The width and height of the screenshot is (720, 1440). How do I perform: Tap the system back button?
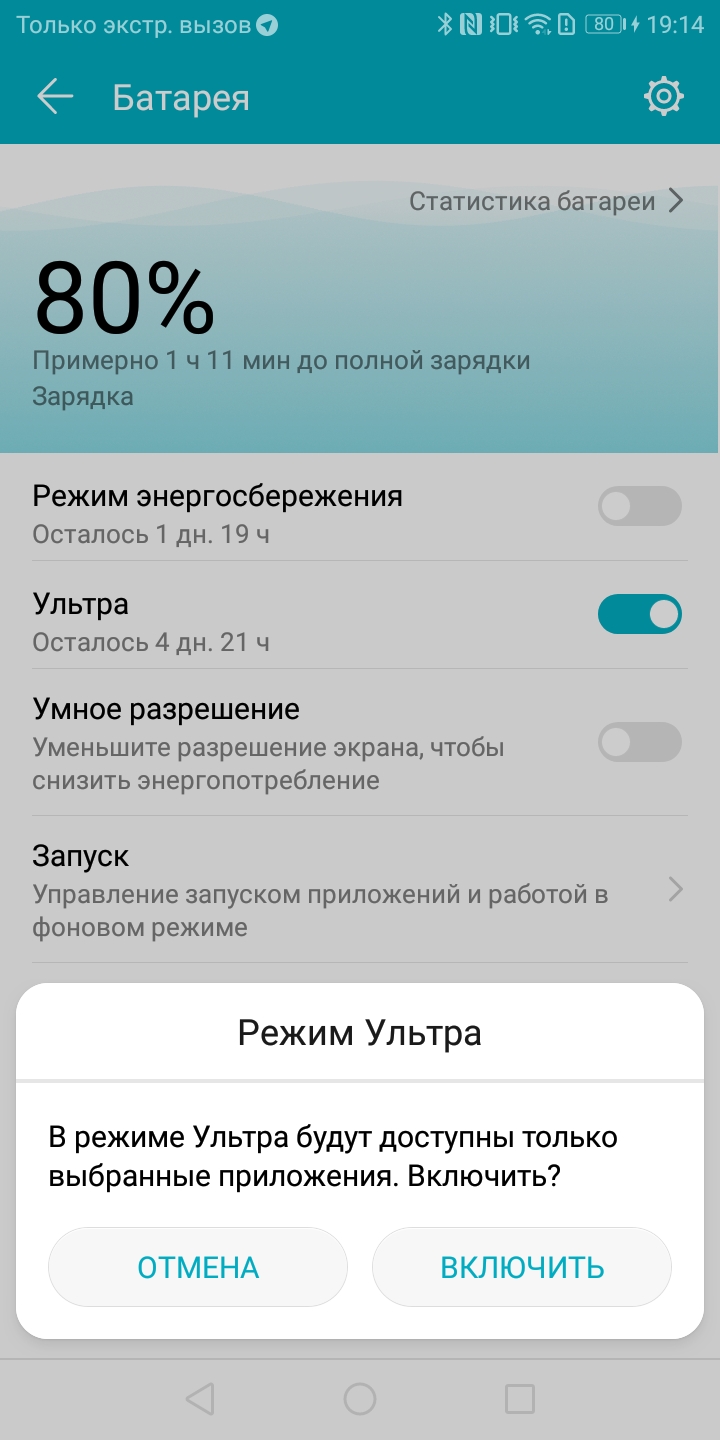click(x=200, y=1399)
